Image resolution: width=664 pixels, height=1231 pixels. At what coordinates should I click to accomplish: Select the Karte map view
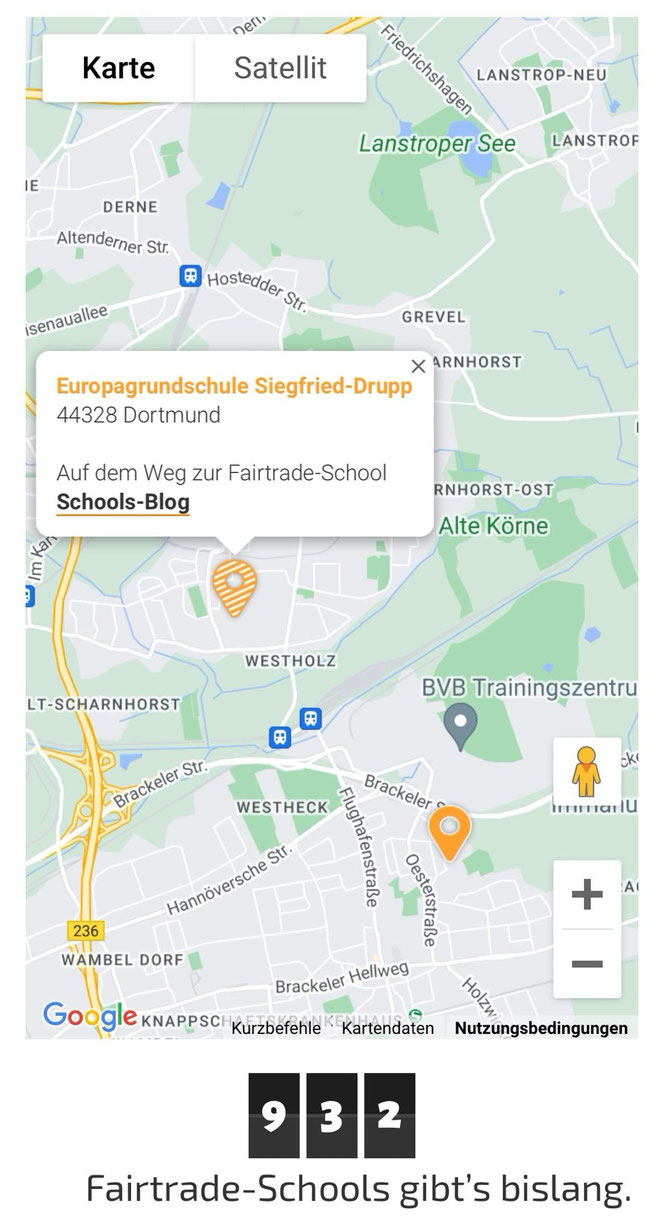pos(118,68)
